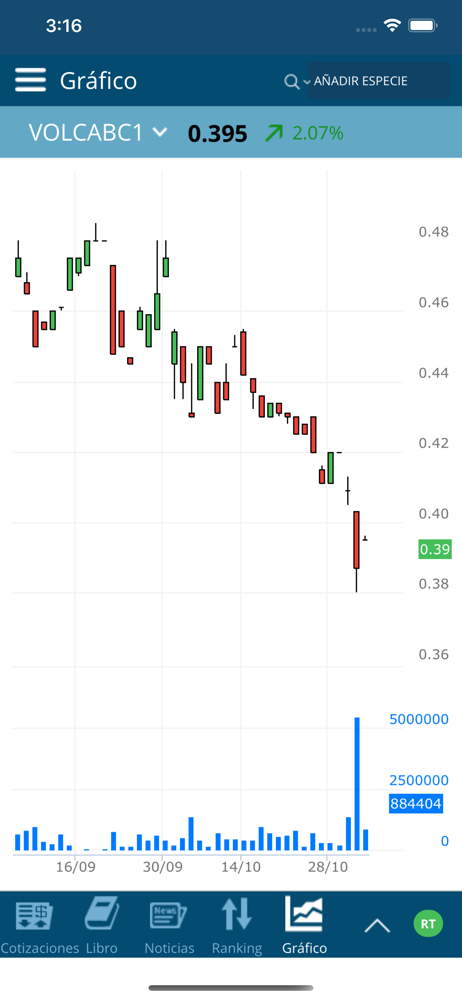Expand the bottom bar with up chevron

coord(377,925)
